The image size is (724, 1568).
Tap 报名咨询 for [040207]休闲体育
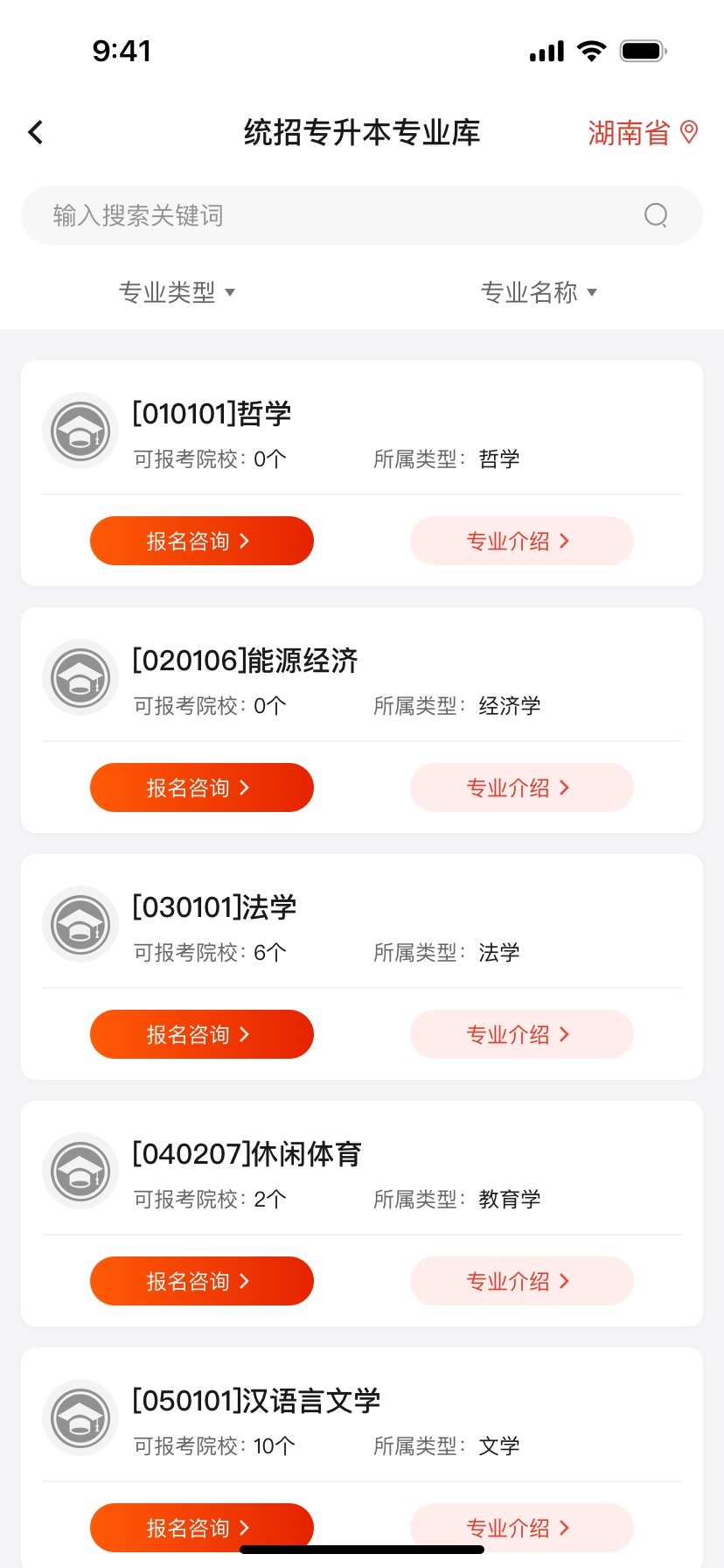point(202,1281)
